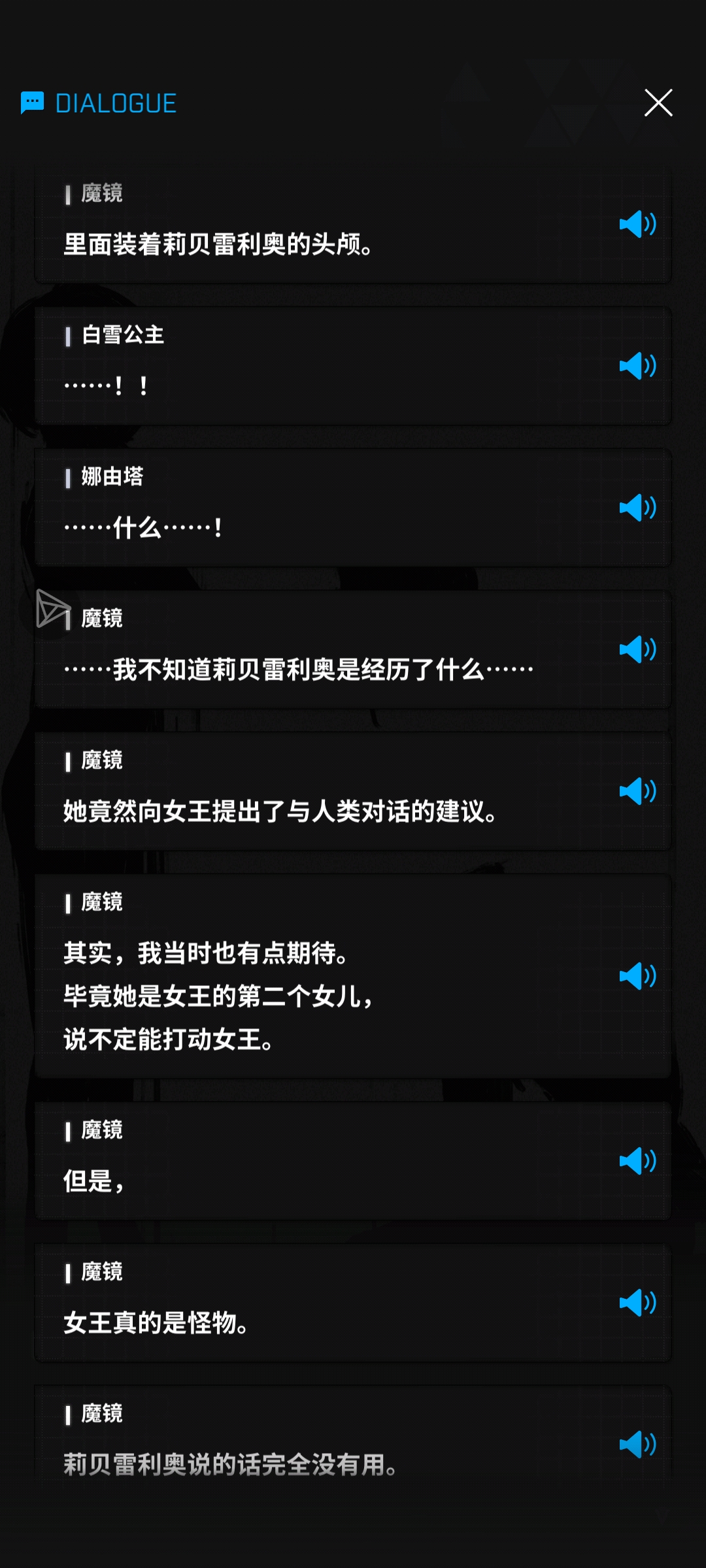Close the dialogue log
Viewport: 706px width, 1568px height.
click(658, 103)
